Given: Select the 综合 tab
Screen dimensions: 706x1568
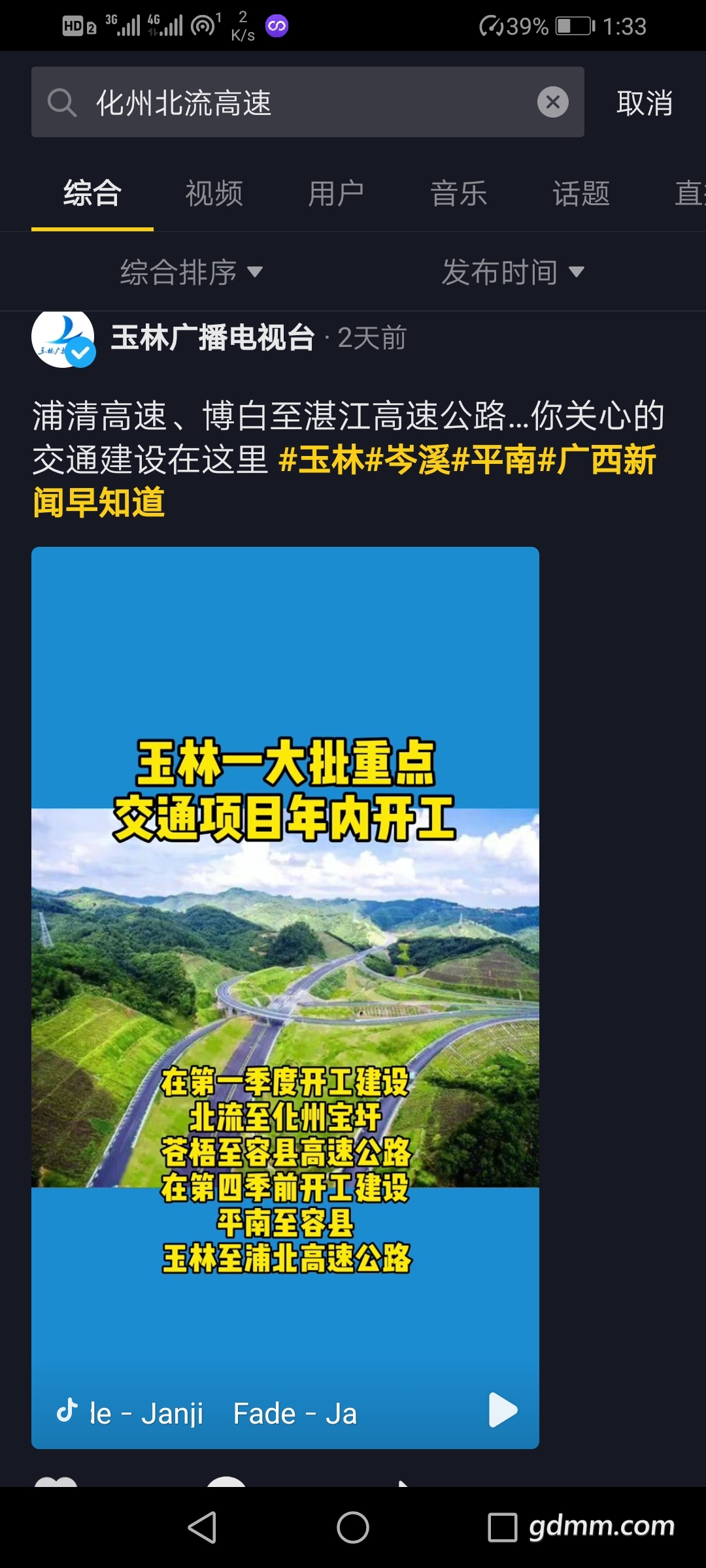Looking at the screenshot, I should pos(92,193).
